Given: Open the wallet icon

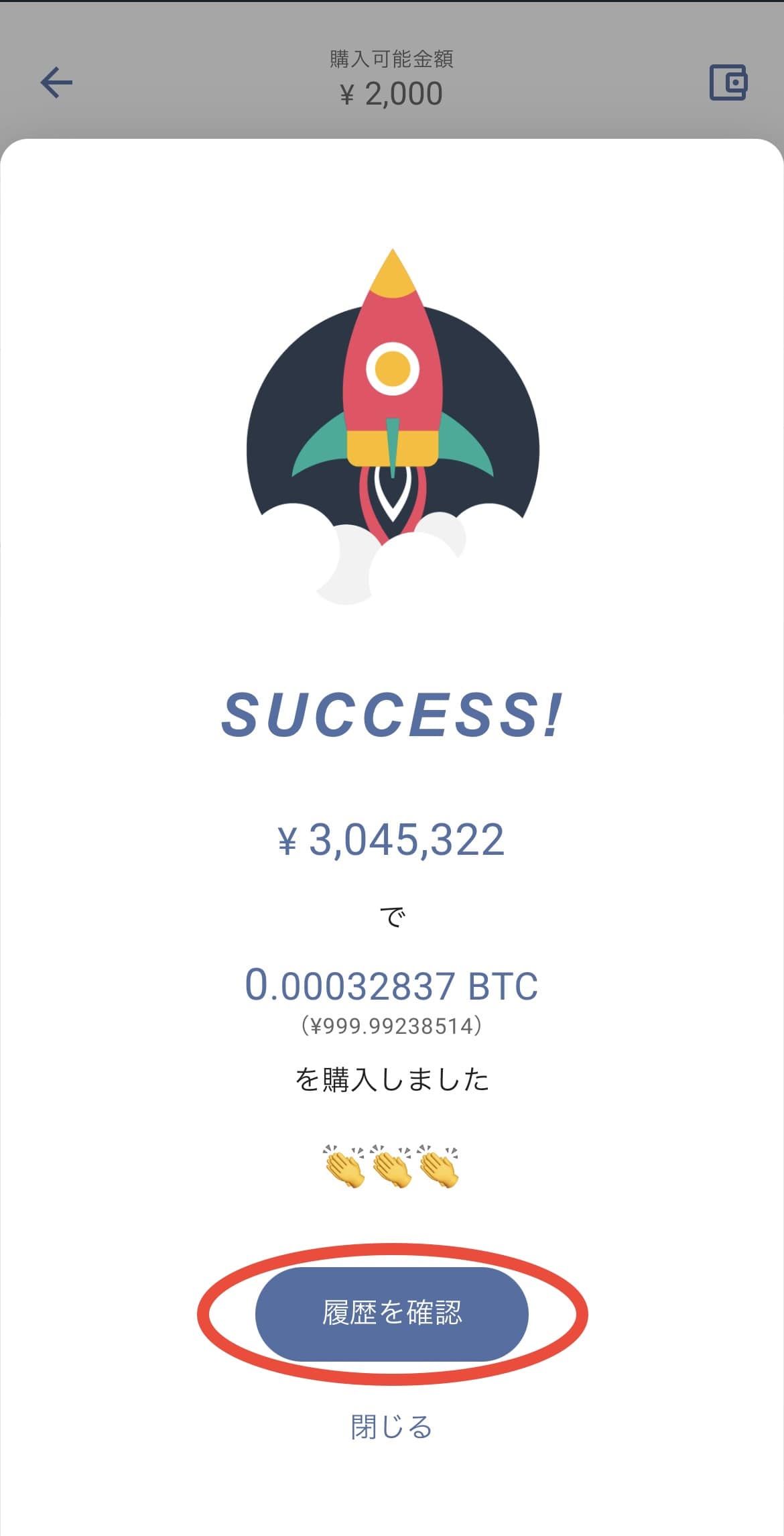Looking at the screenshot, I should 728,82.
